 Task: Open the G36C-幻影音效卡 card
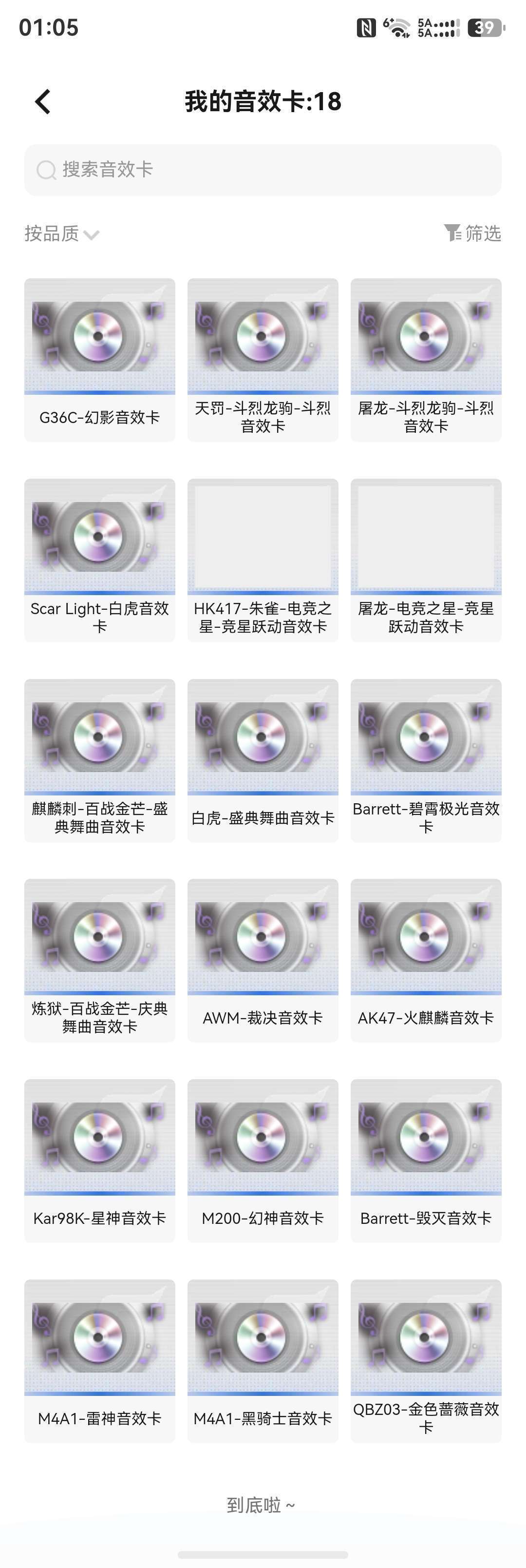[x=100, y=360]
